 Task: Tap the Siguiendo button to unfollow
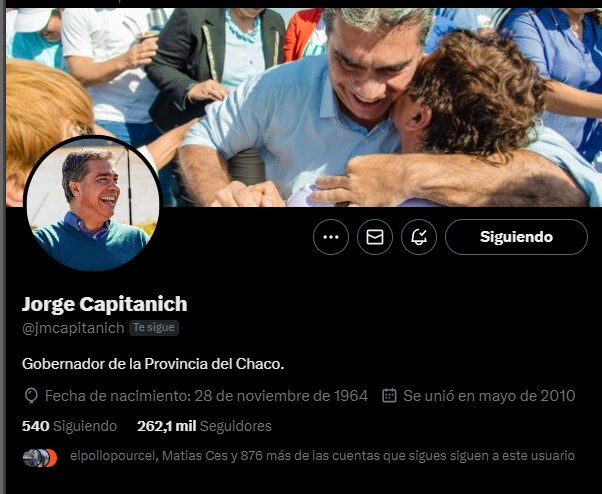[x=516, y=237]
